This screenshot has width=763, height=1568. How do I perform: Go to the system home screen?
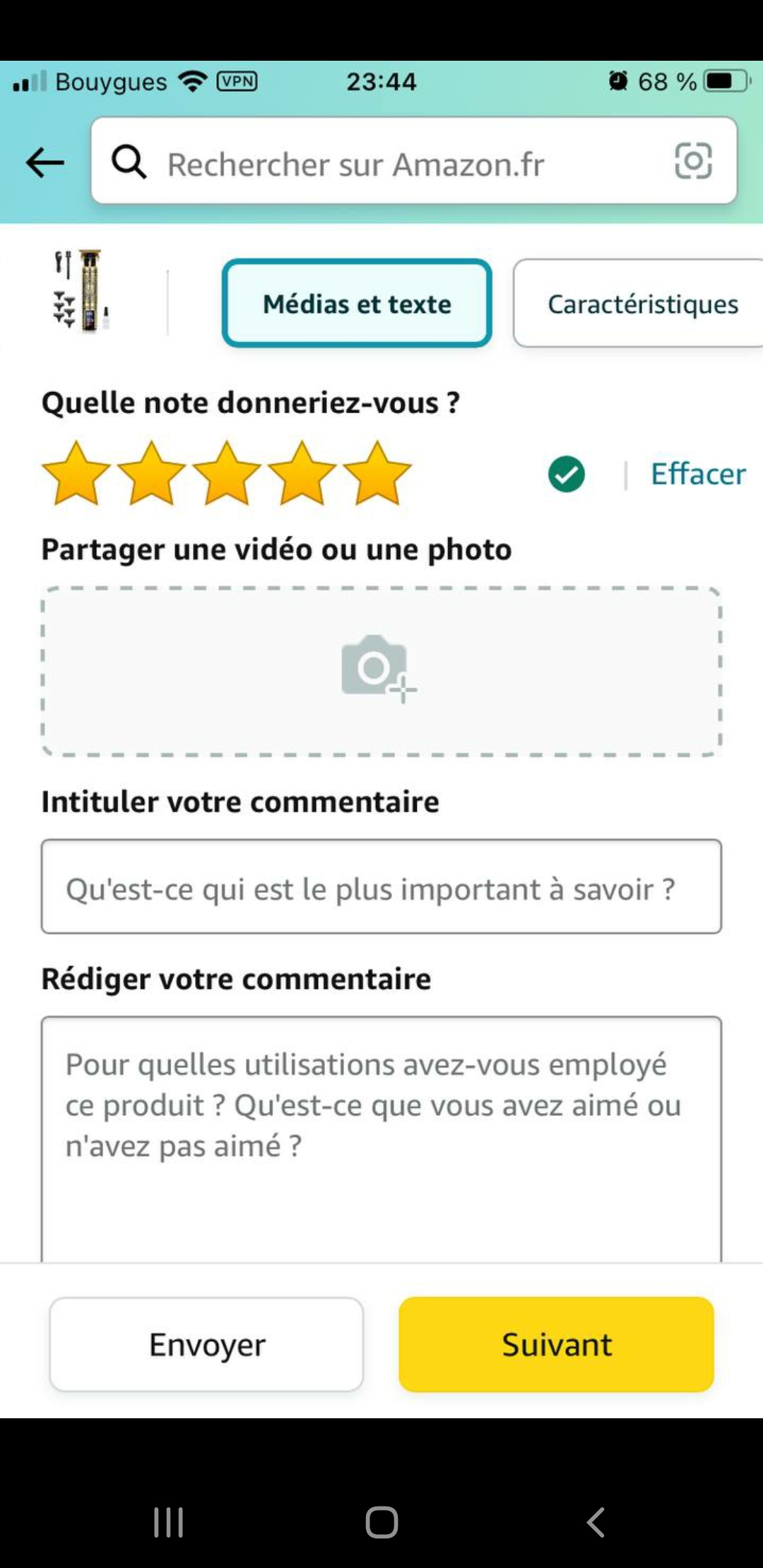(x=381, y=1522)
